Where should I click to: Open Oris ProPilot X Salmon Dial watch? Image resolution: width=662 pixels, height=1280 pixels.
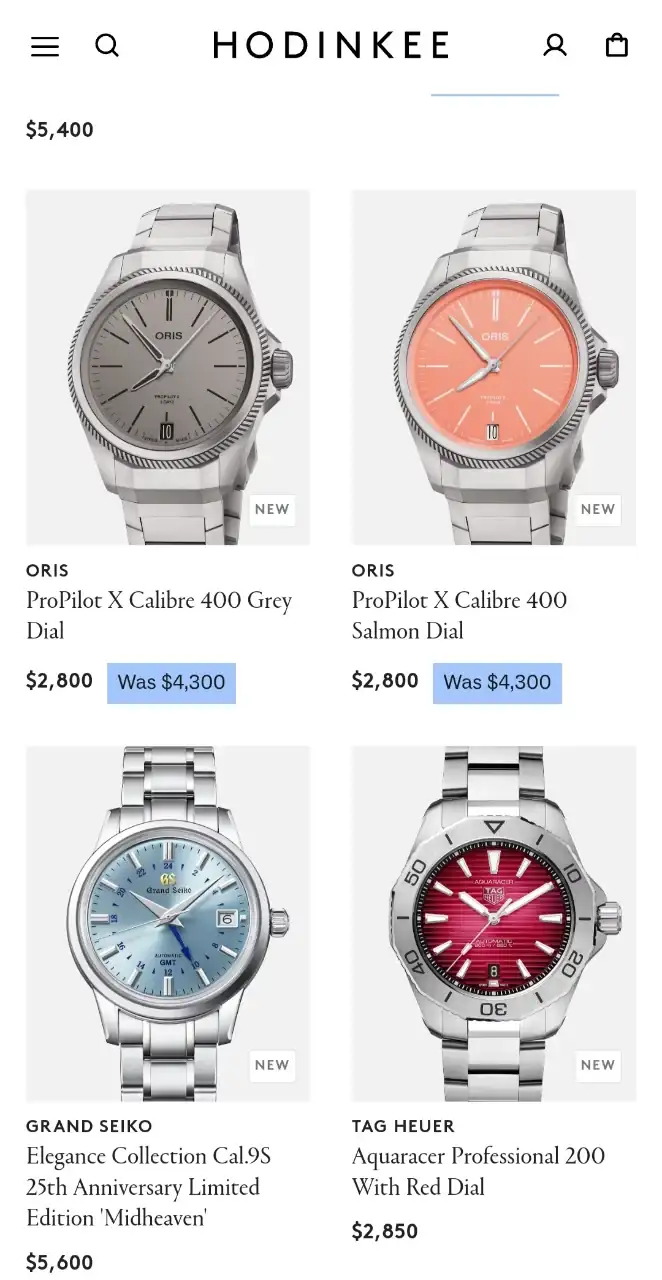(x=494, y=368)
